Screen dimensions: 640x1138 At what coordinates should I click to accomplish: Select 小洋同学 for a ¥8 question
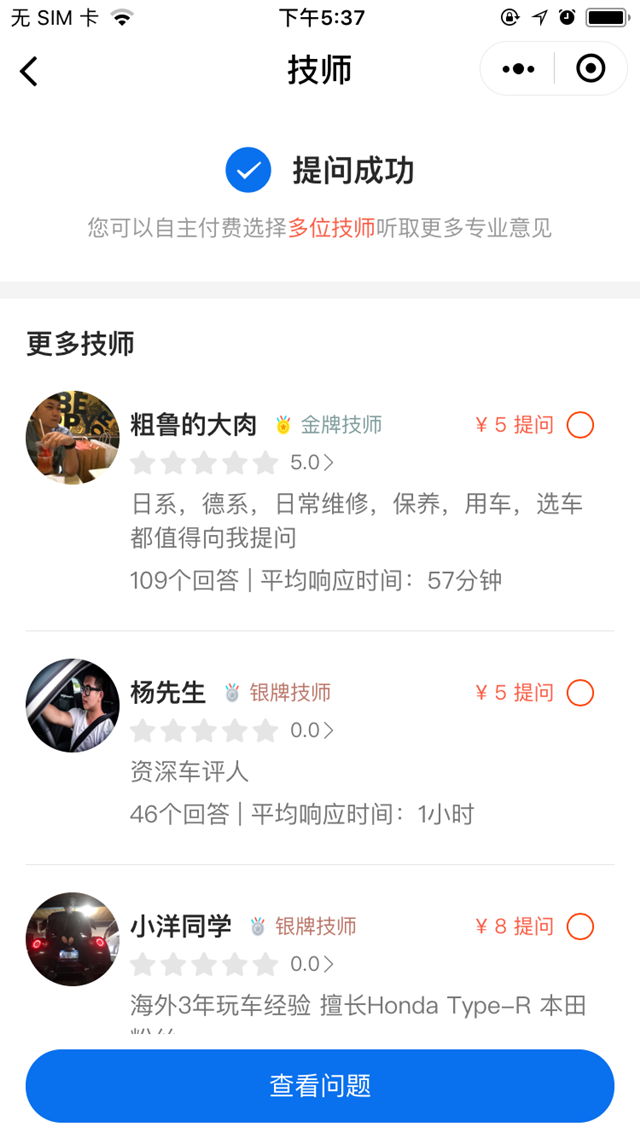click(x=580, y=926)
